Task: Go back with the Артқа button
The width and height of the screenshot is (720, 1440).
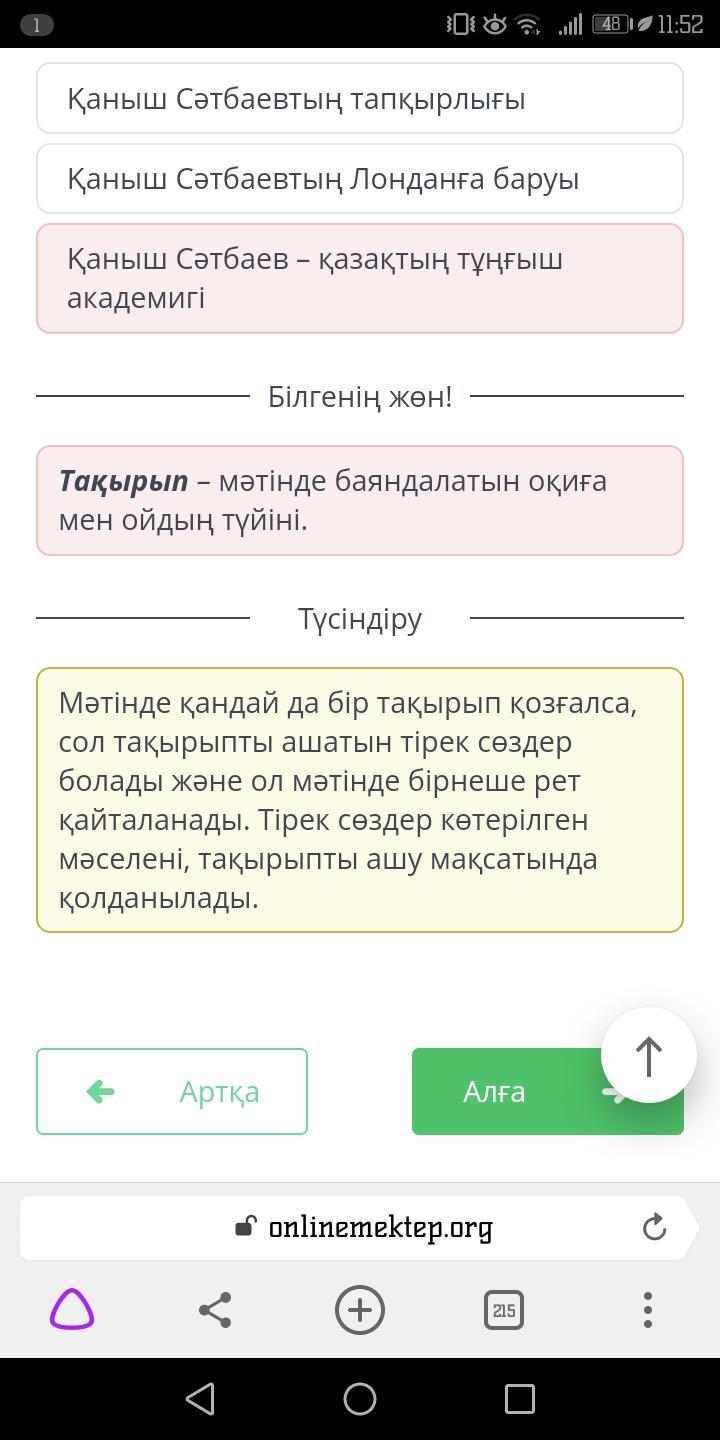Action: [x=172, y=1091]
